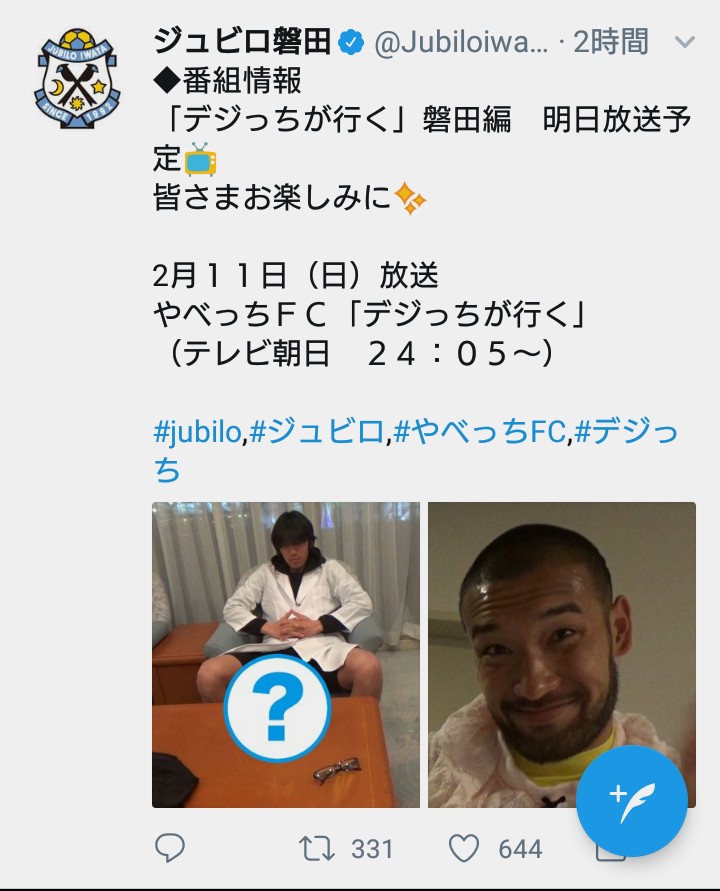720x891 pixels.
Task: Open the ジュビロ磐田 account name
Action: pyautogui.click(x=243, y=42)
